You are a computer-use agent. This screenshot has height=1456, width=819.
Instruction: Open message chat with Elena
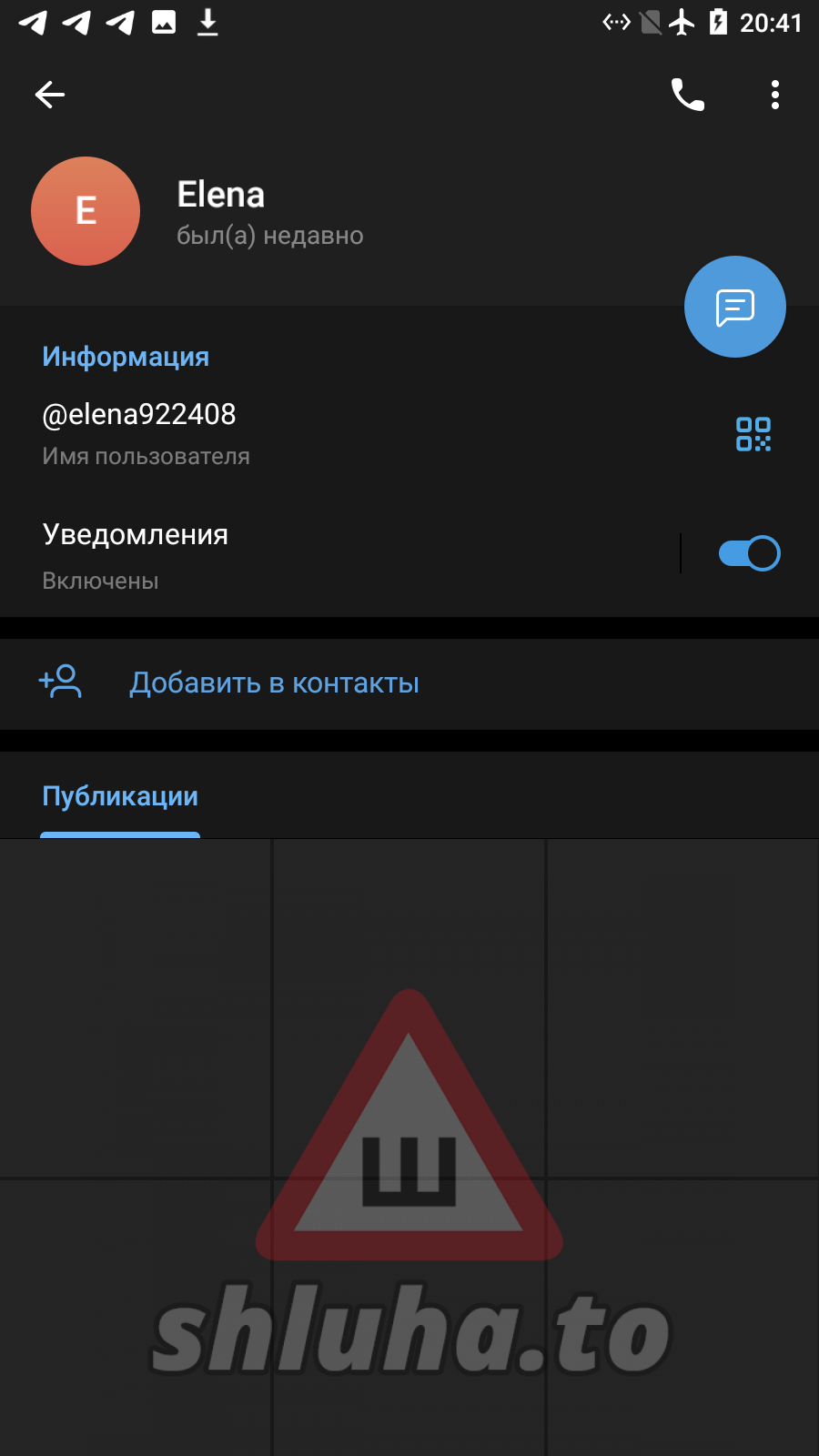click(x=734, y=308)
